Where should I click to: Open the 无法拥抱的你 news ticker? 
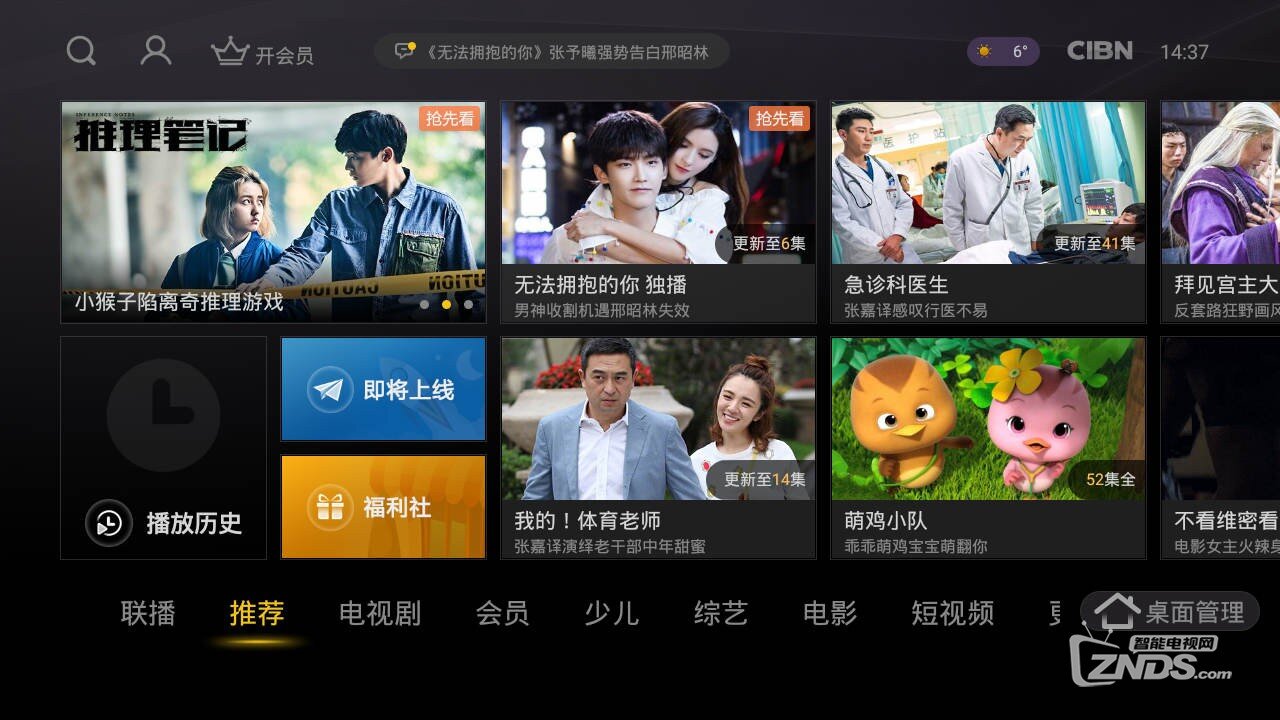[552, 52]
